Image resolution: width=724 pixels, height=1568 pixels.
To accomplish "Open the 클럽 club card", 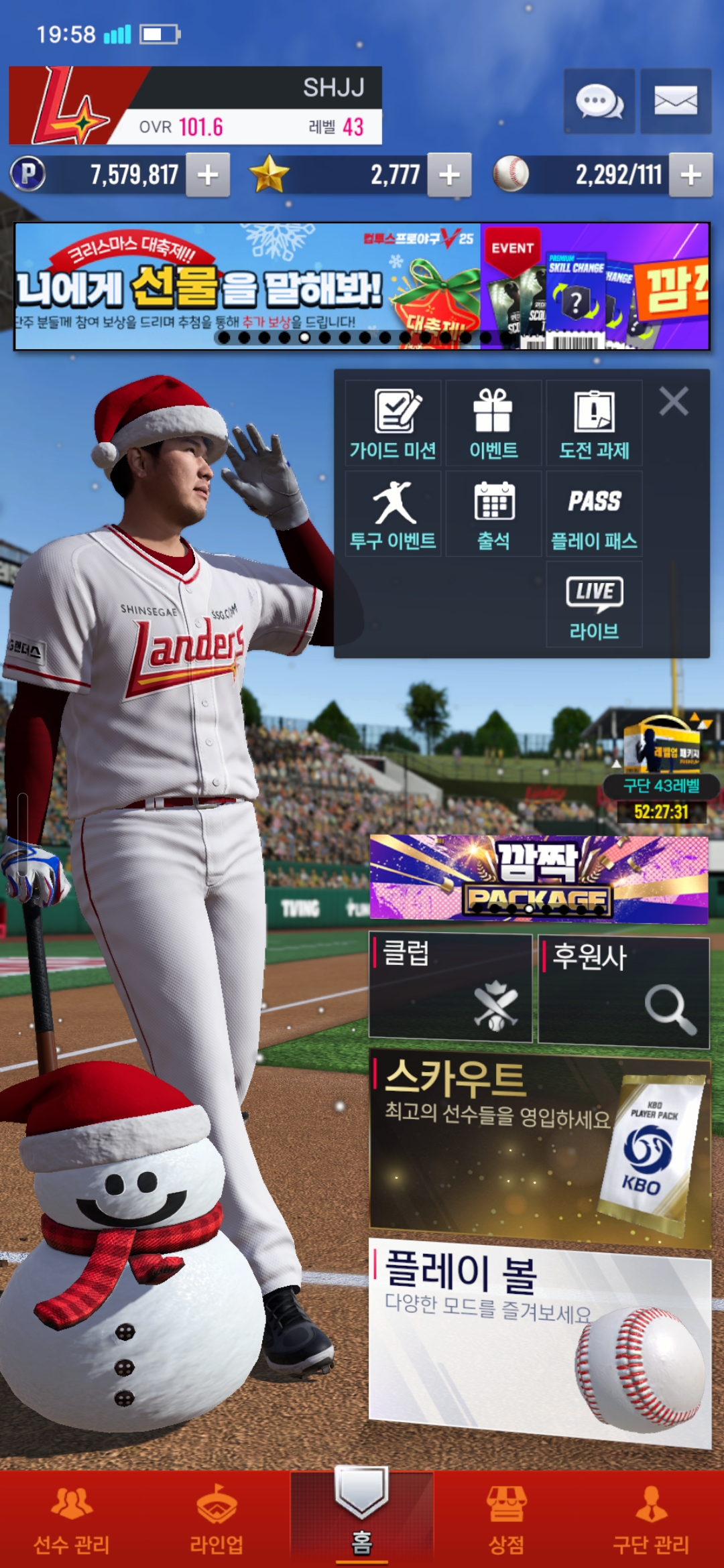I will 450,988.
